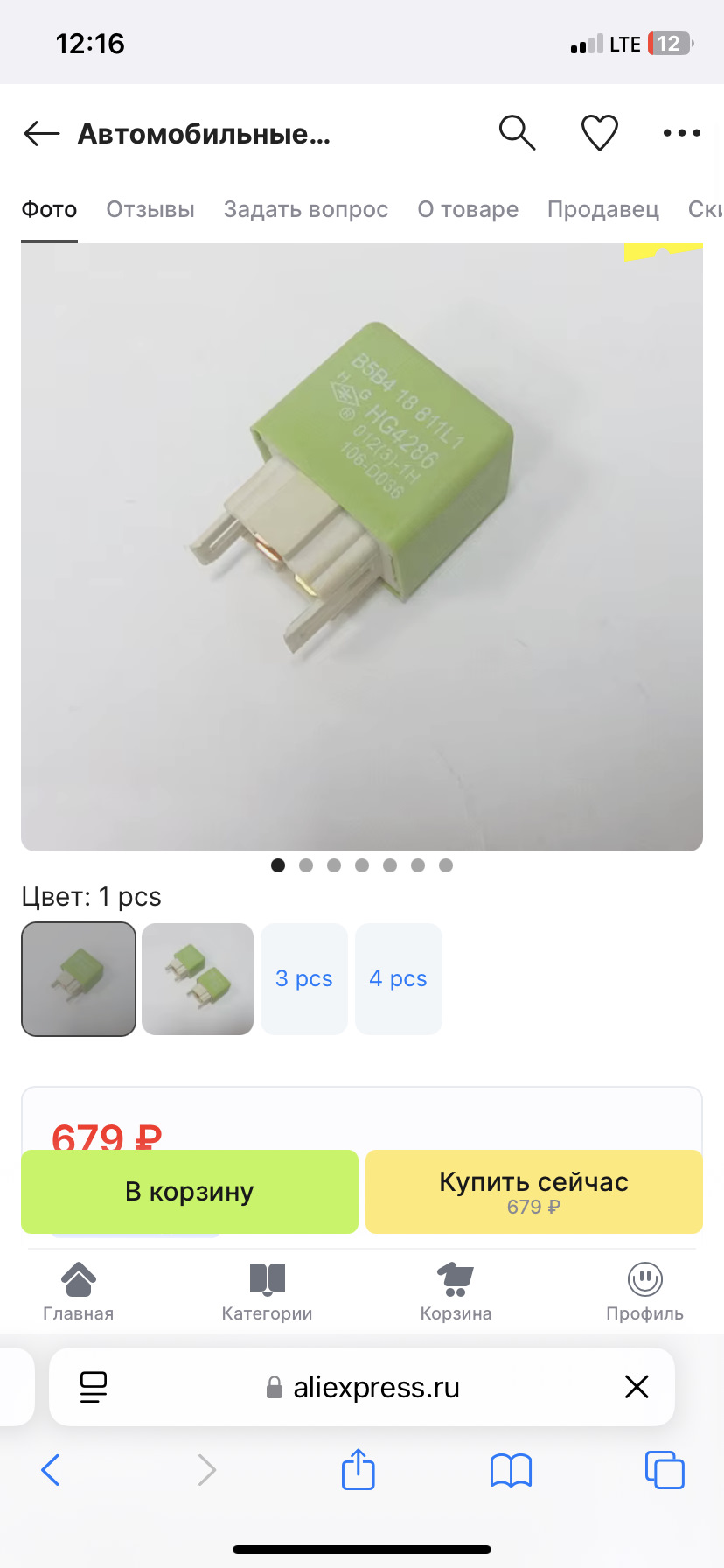Open Категории in bottom navigation
Image resolution: width=724 pixels, height=1568 pixels.
click(x=268, y=1291)
